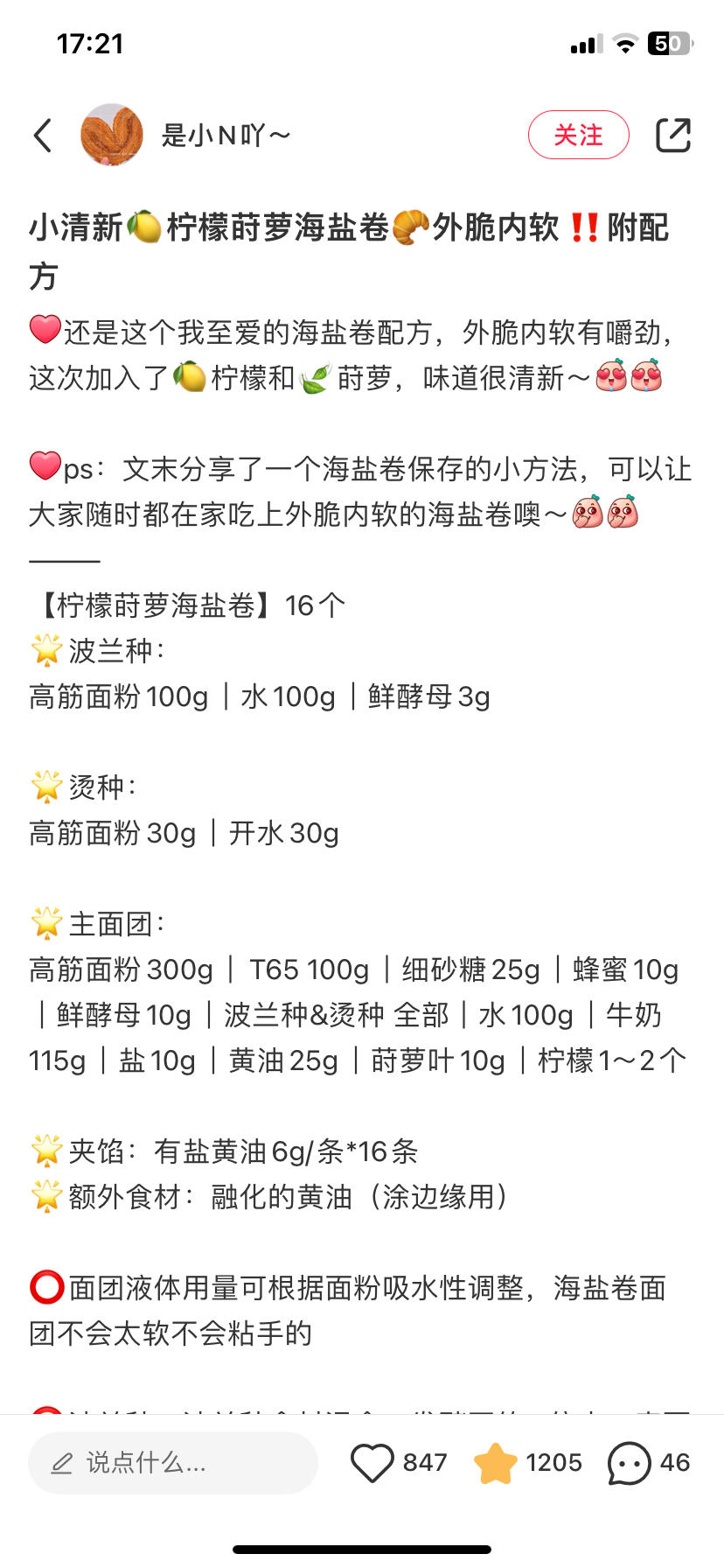Screen dimensions: 724x1568
Task: Open author page via 是小N吖～ username
Action: click(x=225, y=135)
